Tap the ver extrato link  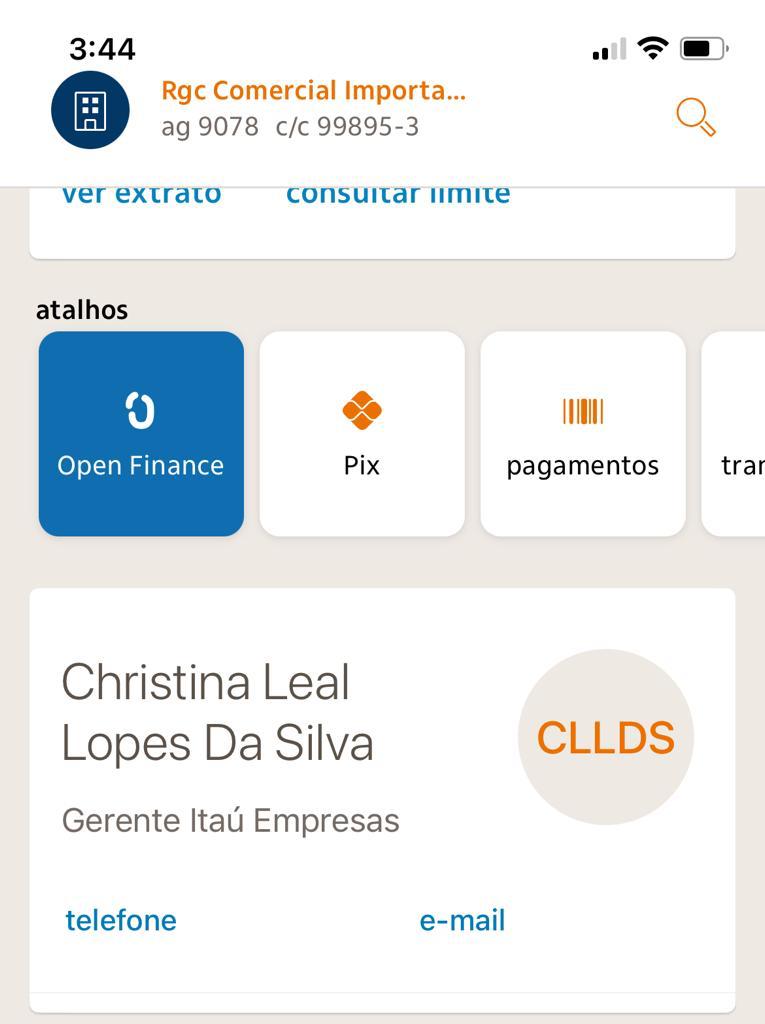click(141, 195)
